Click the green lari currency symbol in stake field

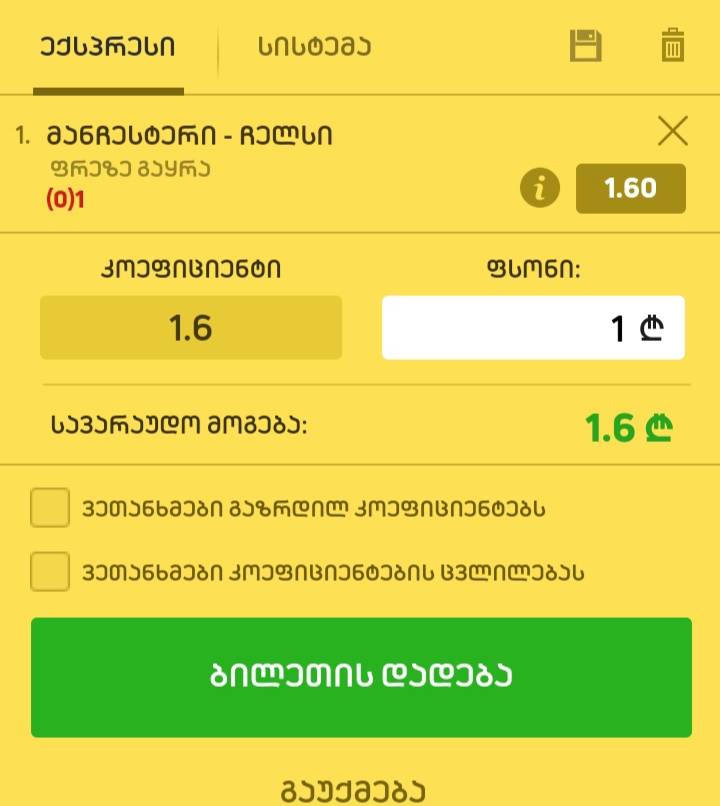click(x=650, y=325)
